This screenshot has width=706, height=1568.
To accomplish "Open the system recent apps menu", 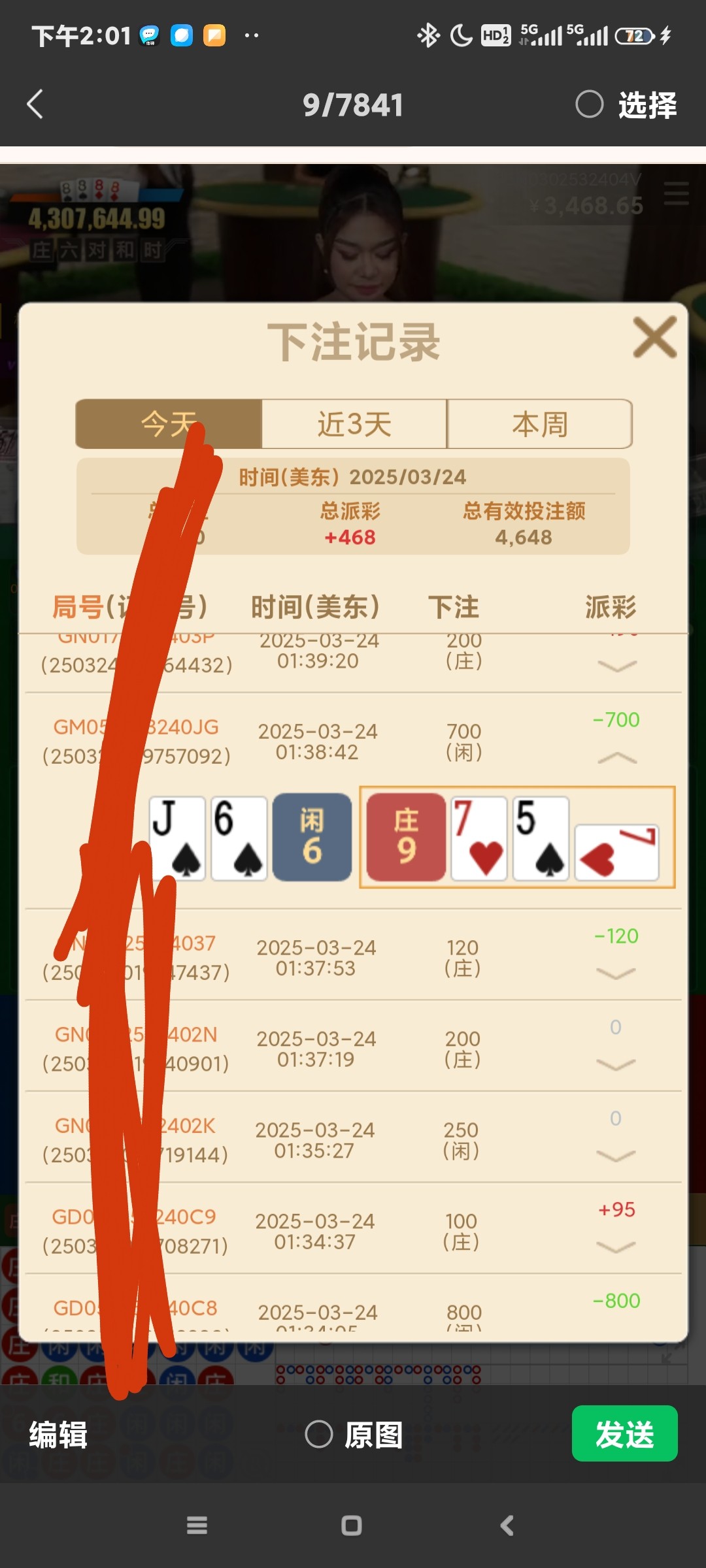I will (197, 1526).
